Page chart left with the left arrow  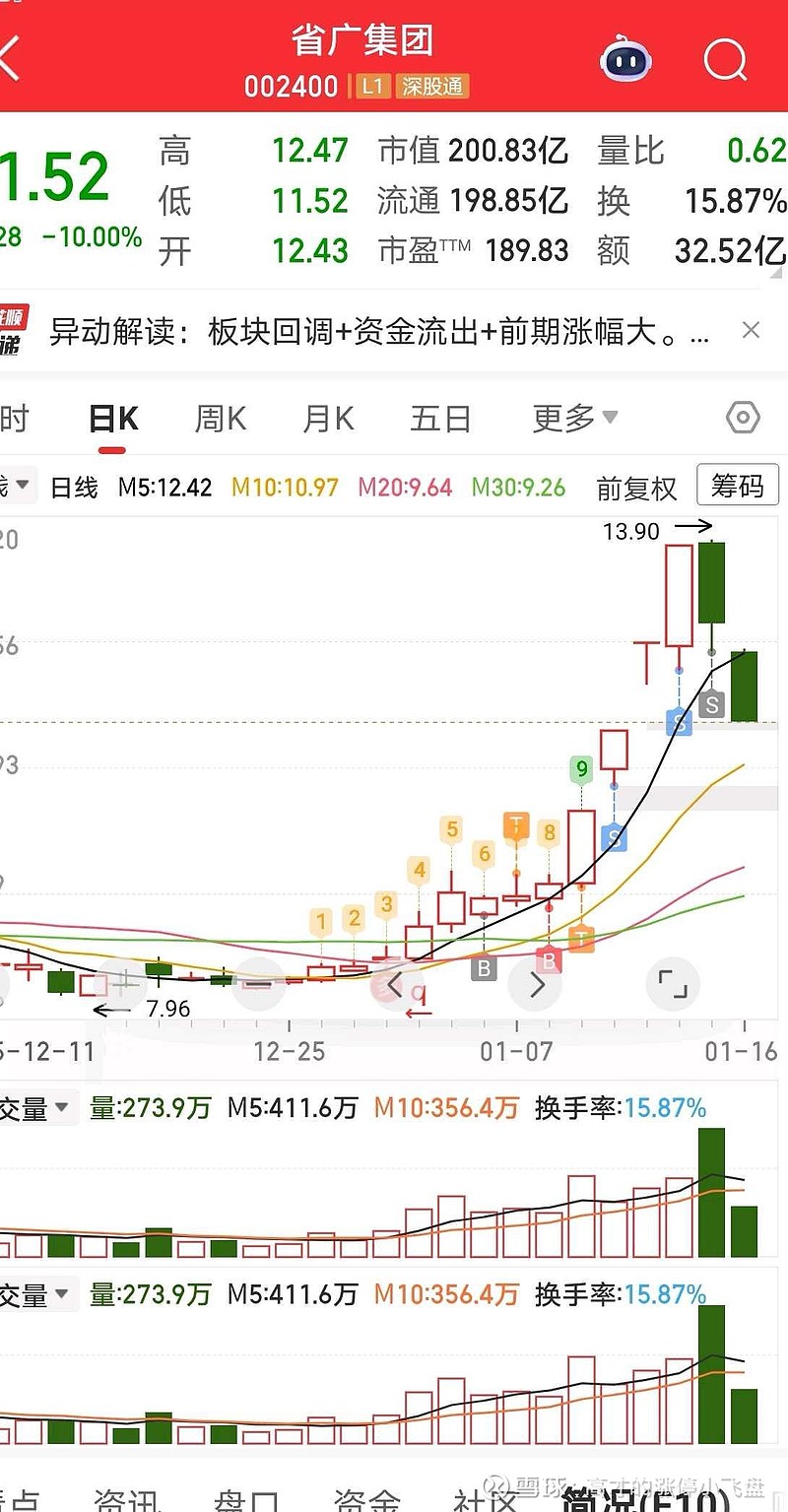tap(397, 984)
